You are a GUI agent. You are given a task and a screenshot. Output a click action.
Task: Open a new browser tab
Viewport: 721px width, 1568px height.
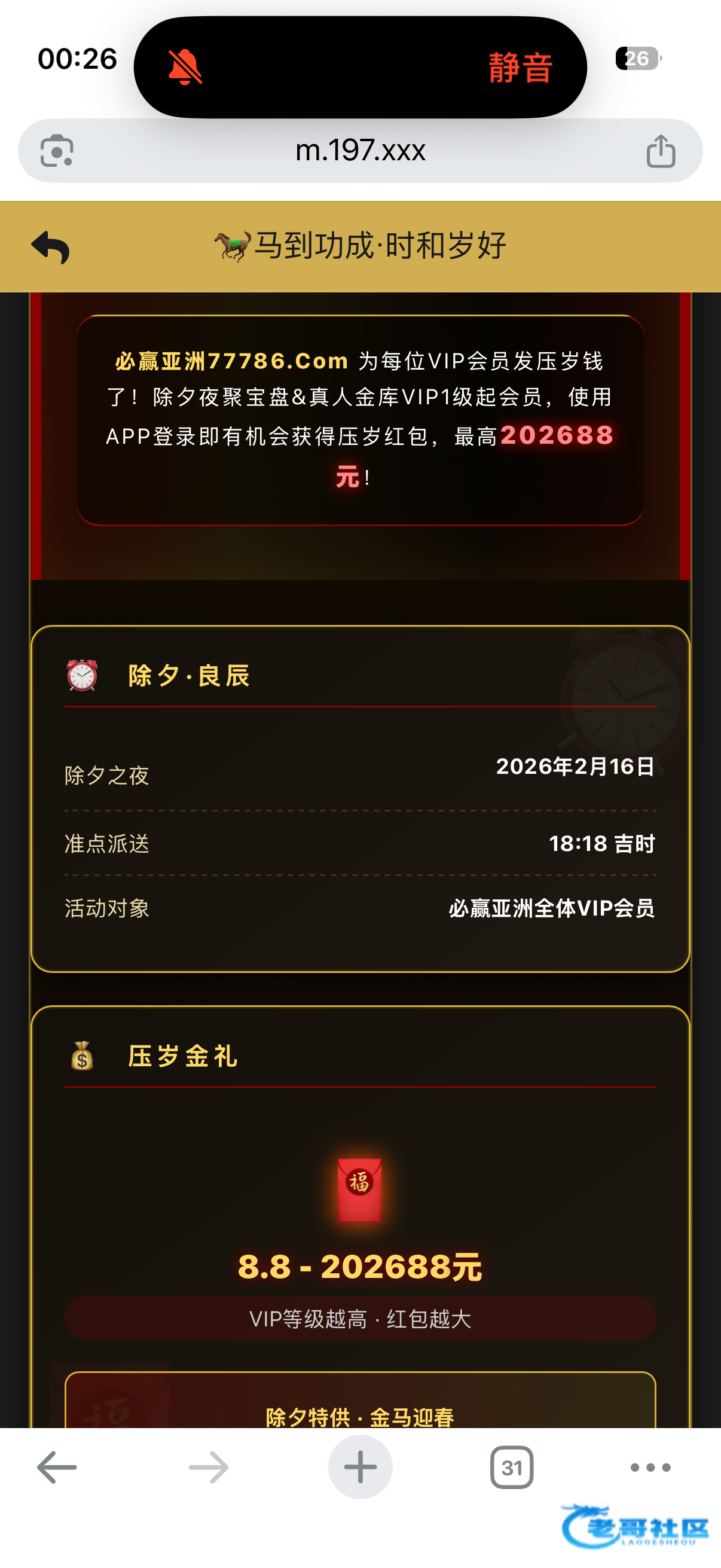(x=360, y=1467)
